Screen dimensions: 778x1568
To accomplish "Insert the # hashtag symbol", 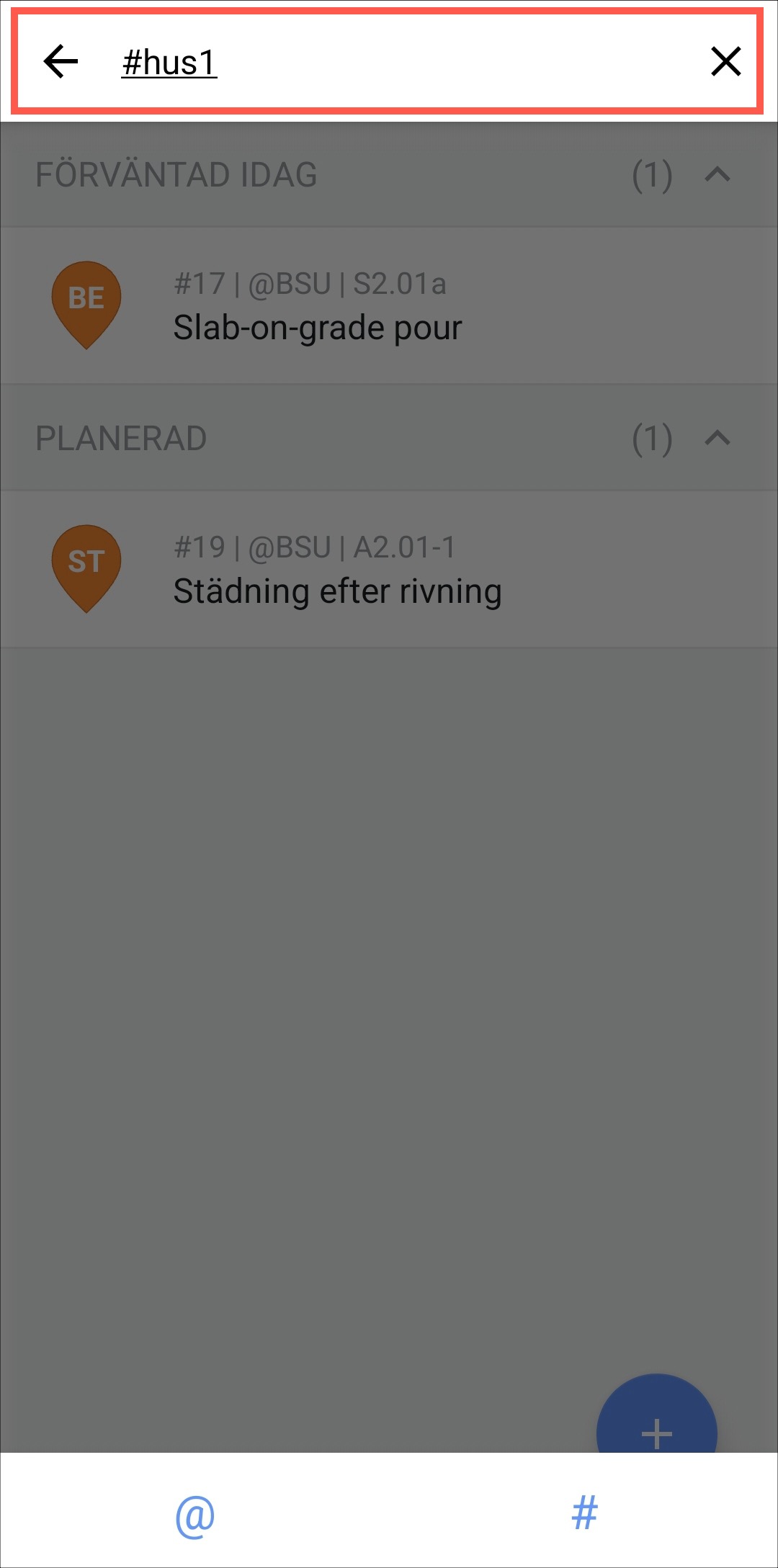I will coord(584,1512).
